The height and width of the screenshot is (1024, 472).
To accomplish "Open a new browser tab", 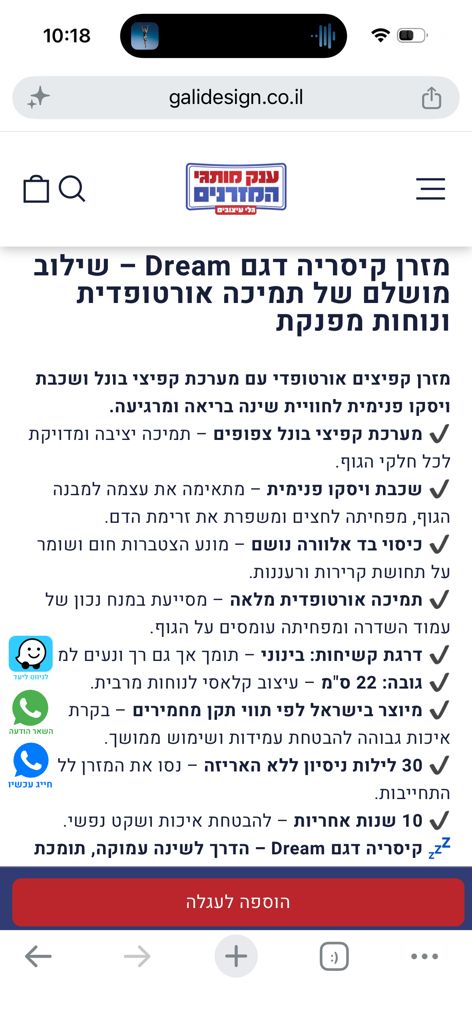I will (236, 957).
